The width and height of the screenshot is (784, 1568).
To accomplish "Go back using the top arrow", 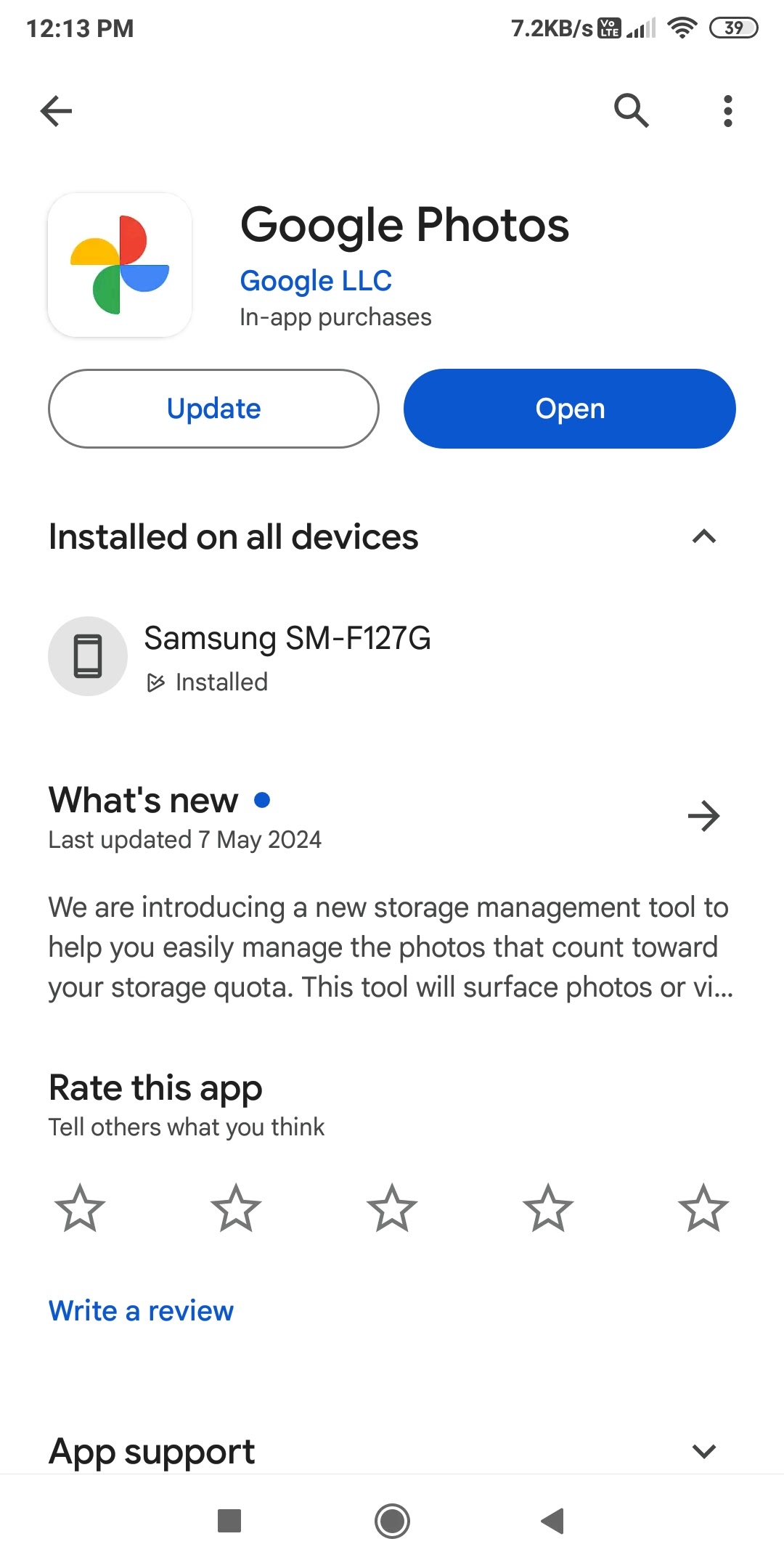I will coord(56,111).
